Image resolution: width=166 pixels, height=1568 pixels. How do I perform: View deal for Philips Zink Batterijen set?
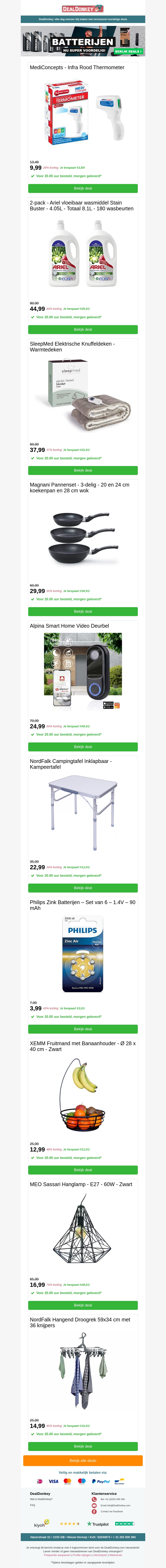coord(83,1029)
